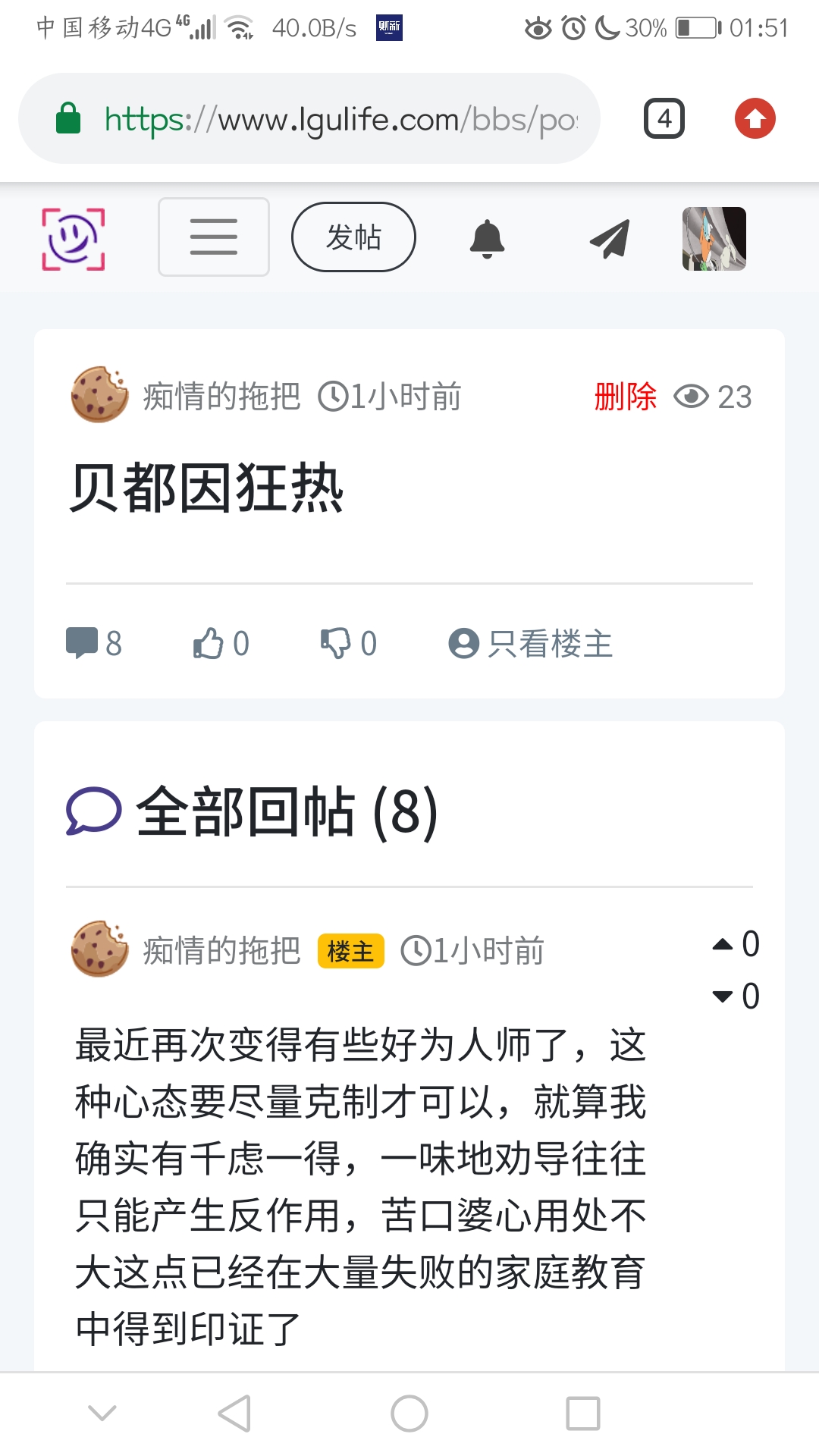Open post author 痴情的拖把's profile
Viewport: 819px width, 1456px height.
point(221,397)
